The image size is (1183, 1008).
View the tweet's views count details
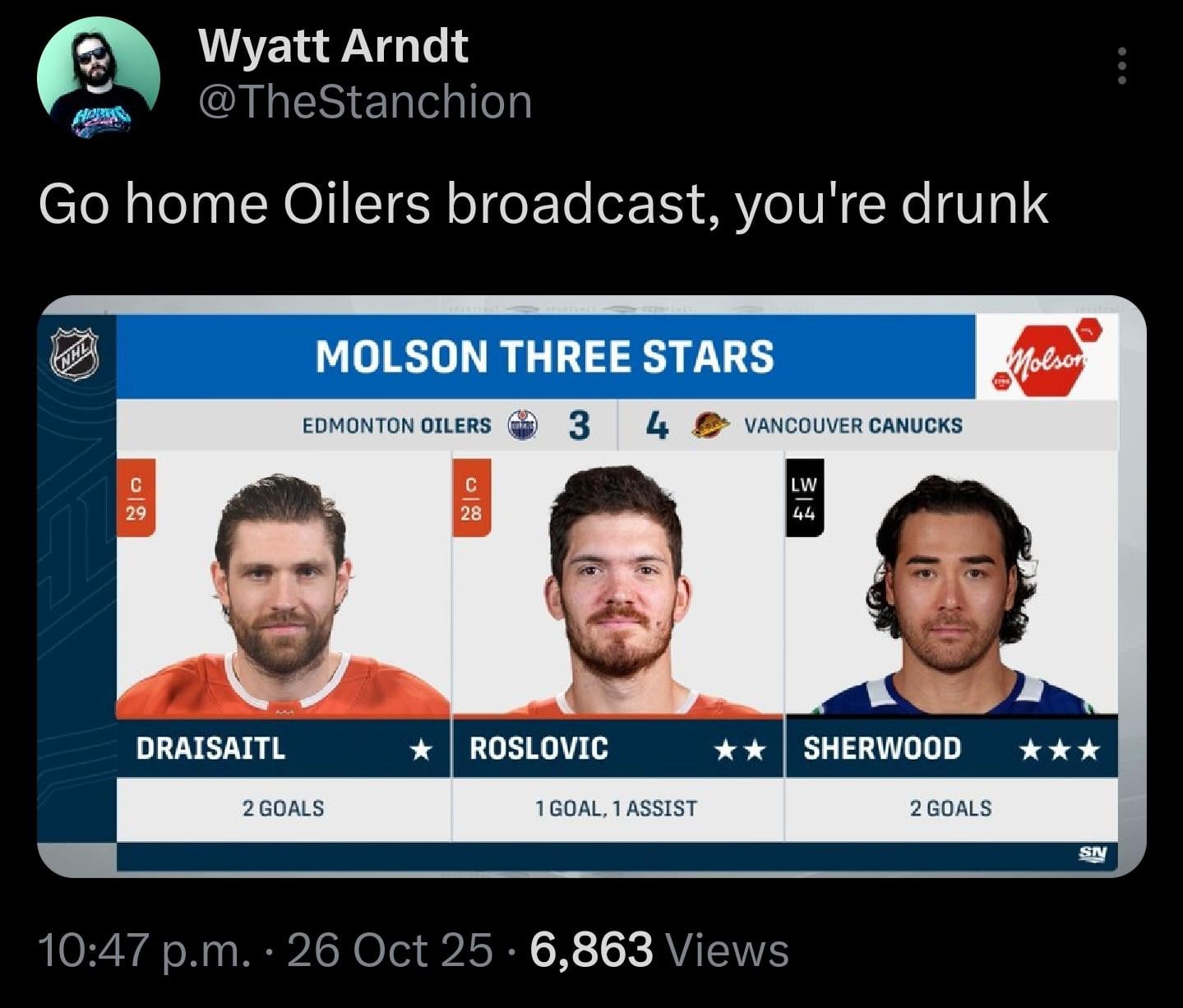[659, 950]
